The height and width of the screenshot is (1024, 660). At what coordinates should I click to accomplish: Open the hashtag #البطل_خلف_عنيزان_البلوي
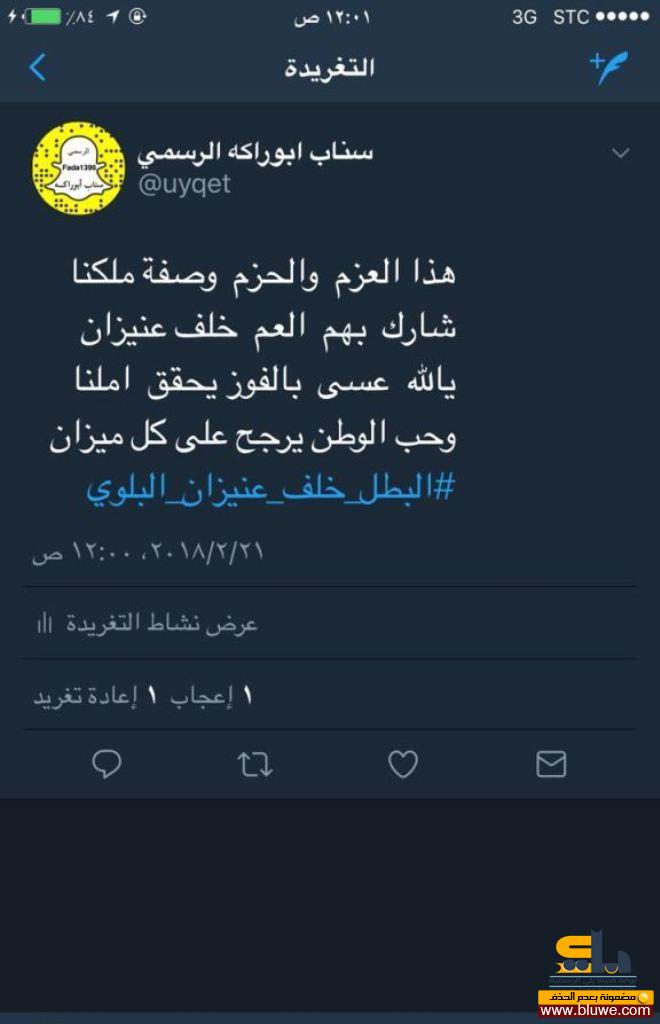click(270, 489)
